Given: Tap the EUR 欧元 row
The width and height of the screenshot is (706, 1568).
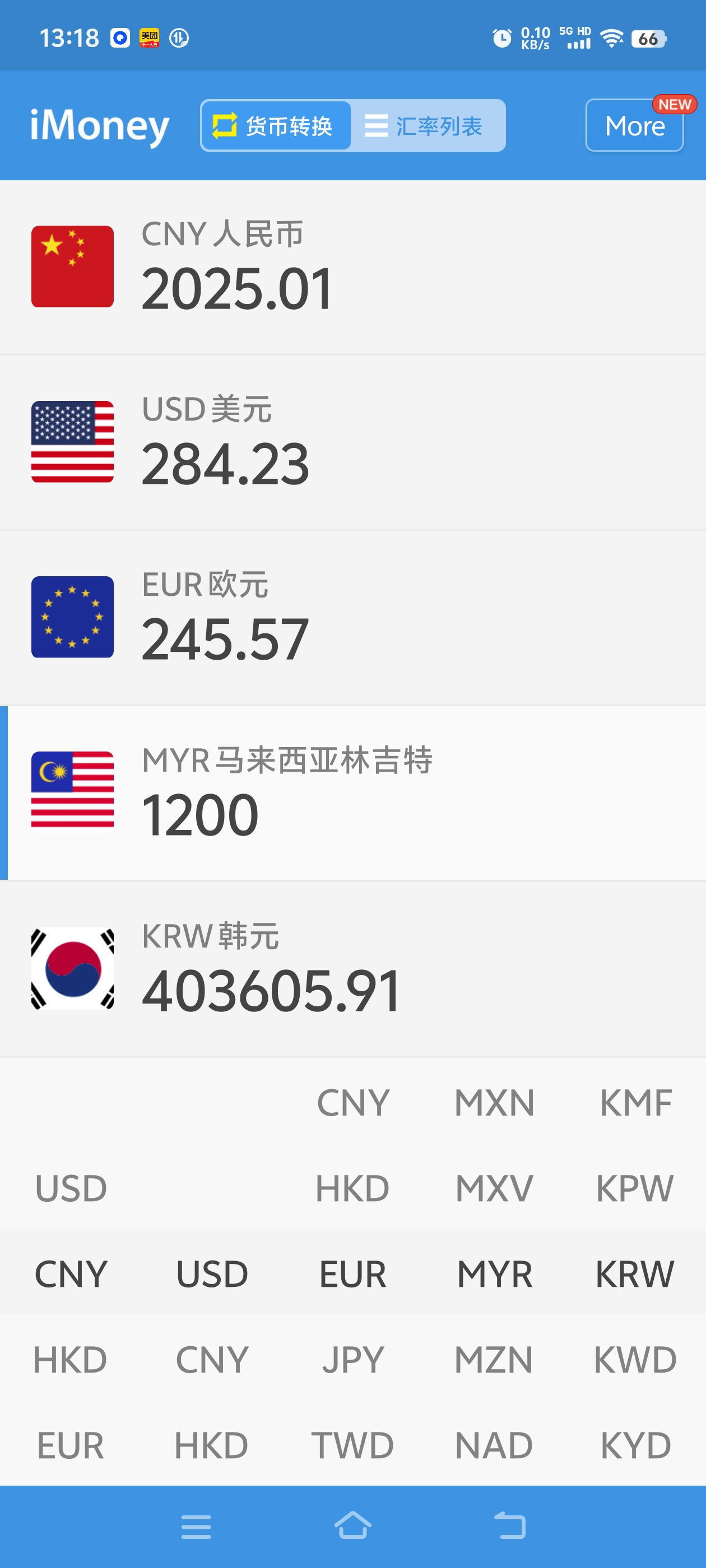Looking at the screenshot, I should [352, 617].
